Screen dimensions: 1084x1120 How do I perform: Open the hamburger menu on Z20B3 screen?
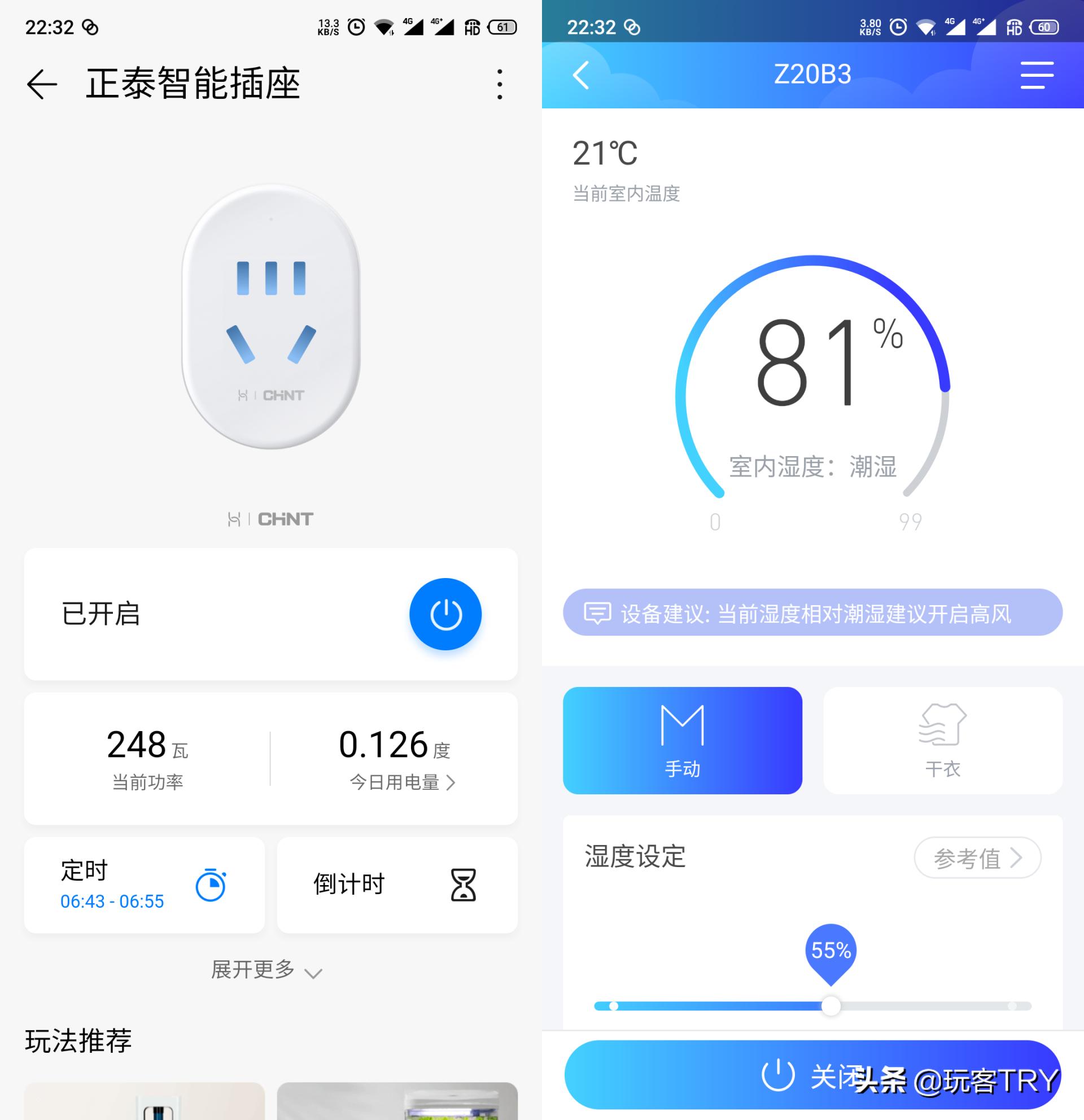point(1035,75)
